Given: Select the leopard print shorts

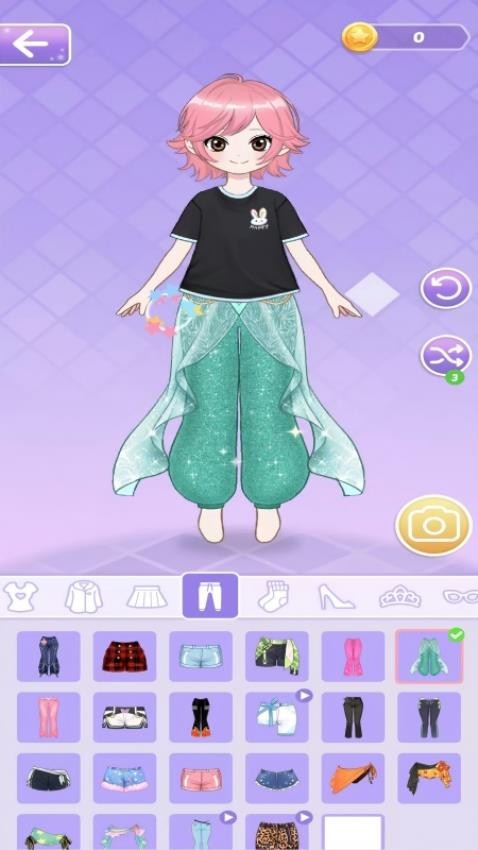Looking at the screenshot, I should click(277, 832).
